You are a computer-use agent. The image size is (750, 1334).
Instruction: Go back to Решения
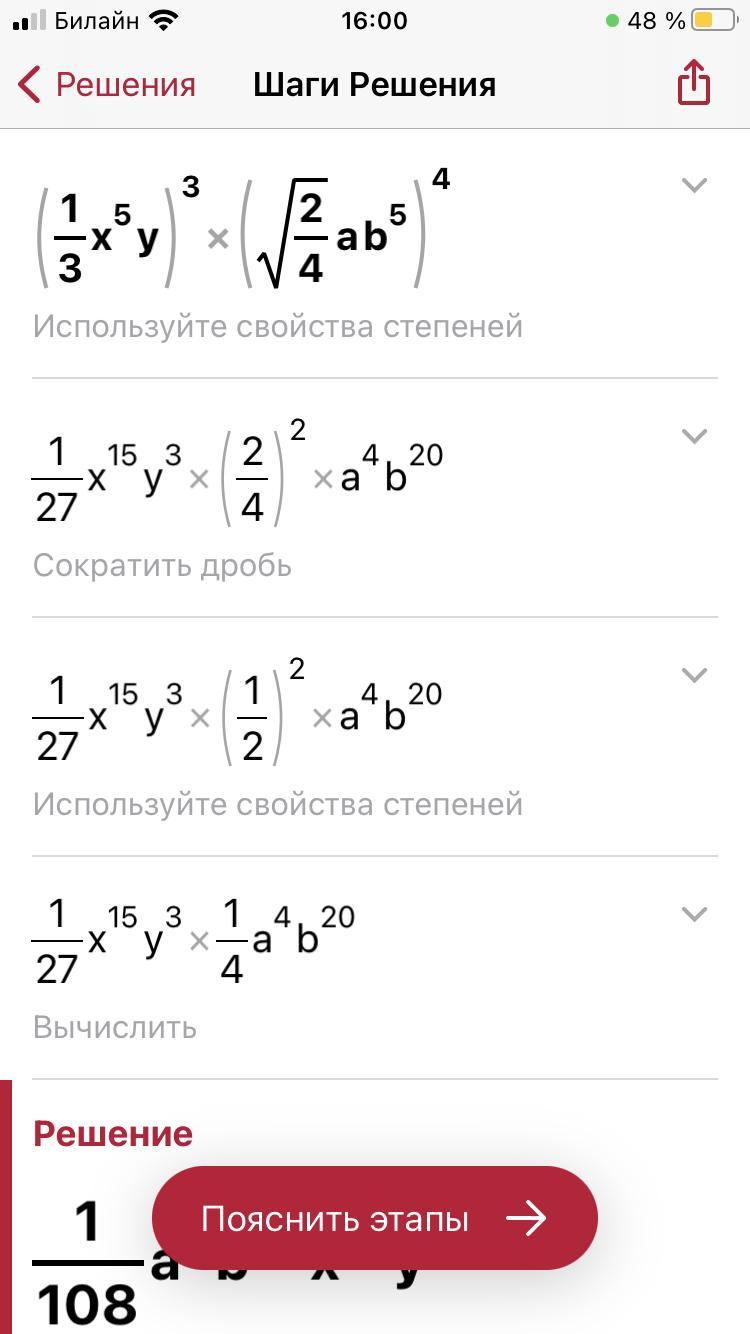[x=106, y=85]
